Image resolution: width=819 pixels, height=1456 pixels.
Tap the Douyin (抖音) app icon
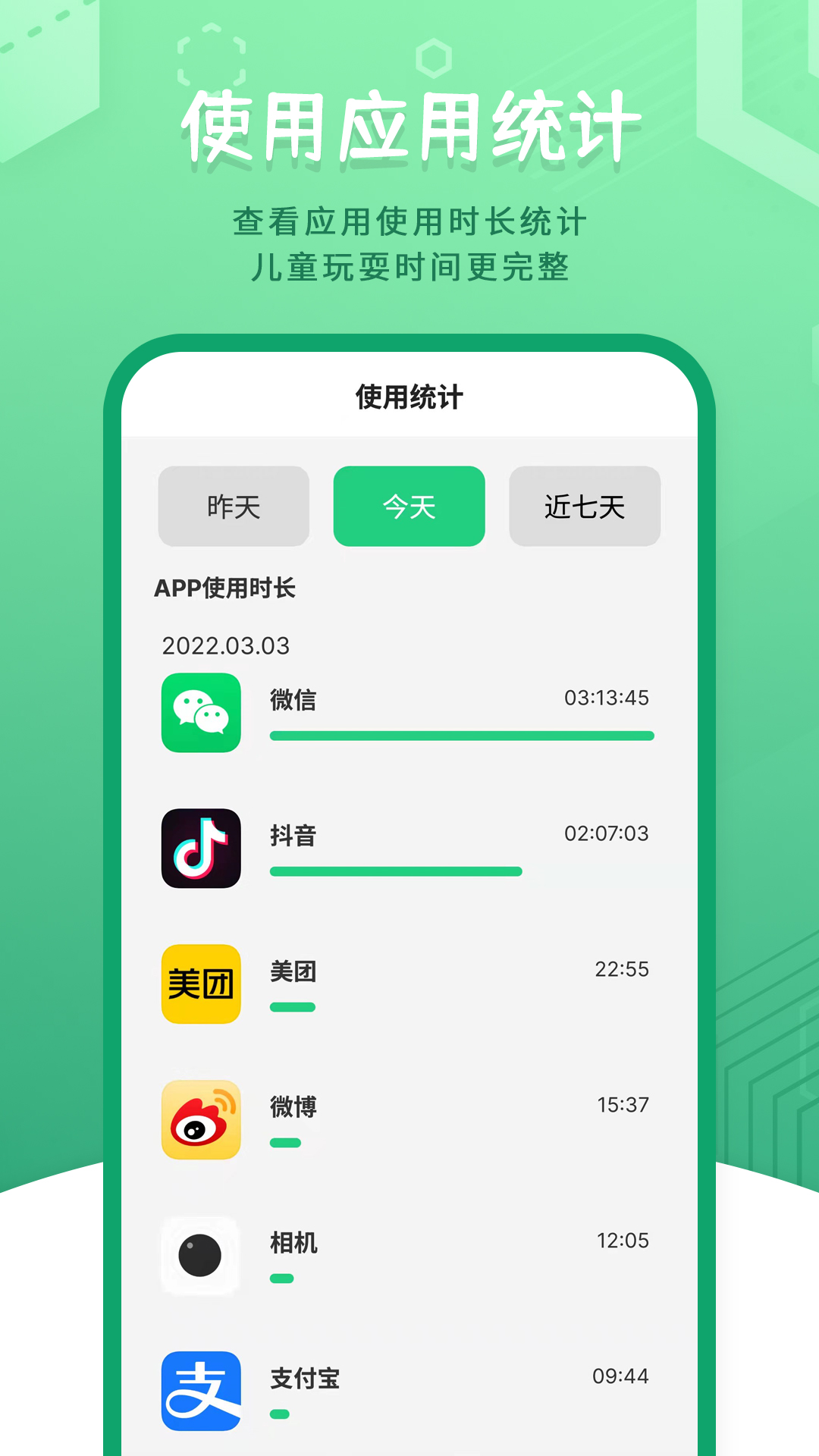pyautogui.click(x=200, y=848)
